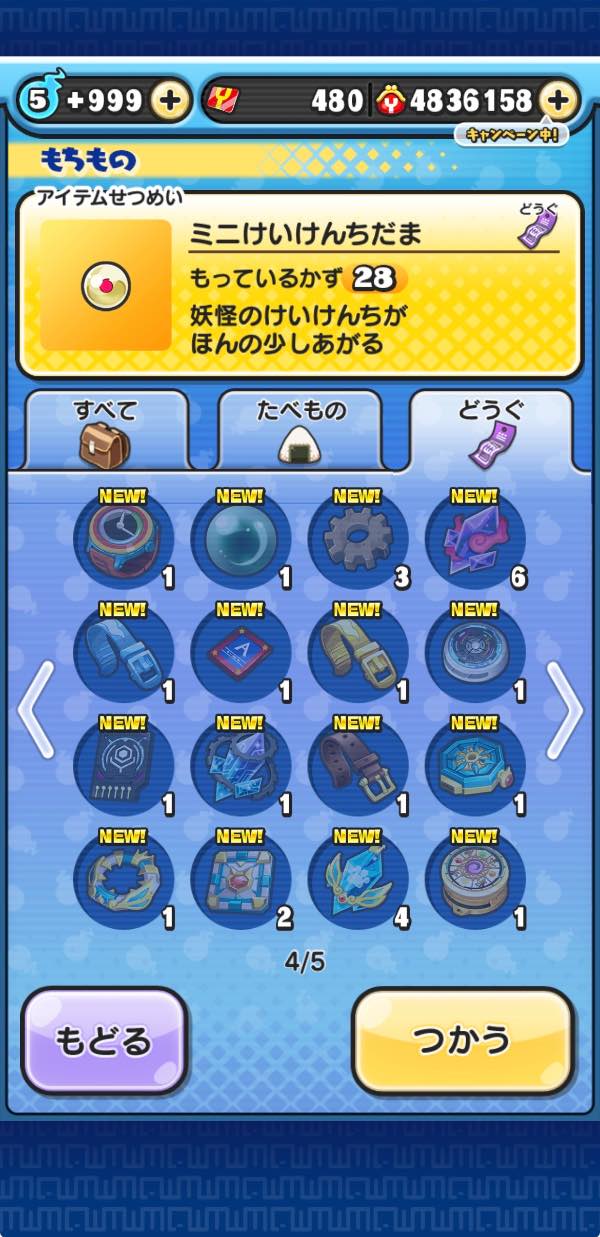Select the brown leather belt item
Screen dimensions: 600x1237
[358, 767]
